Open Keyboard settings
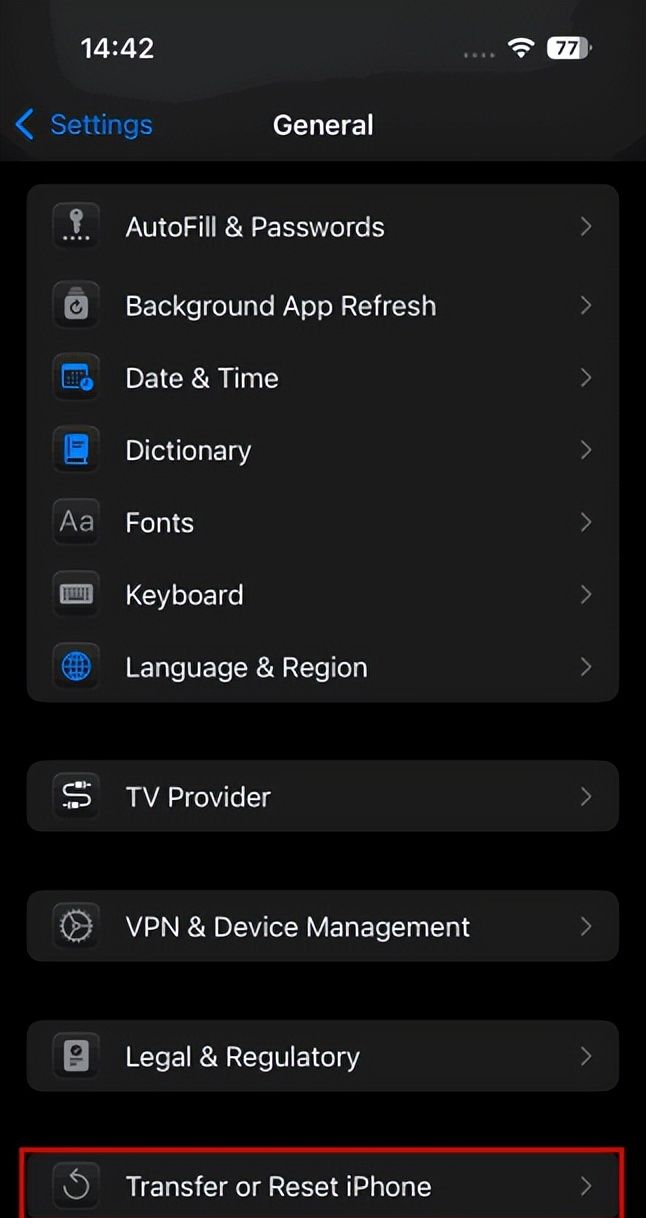The width and height of the screenshot is (646, 1218). point(322,595)
